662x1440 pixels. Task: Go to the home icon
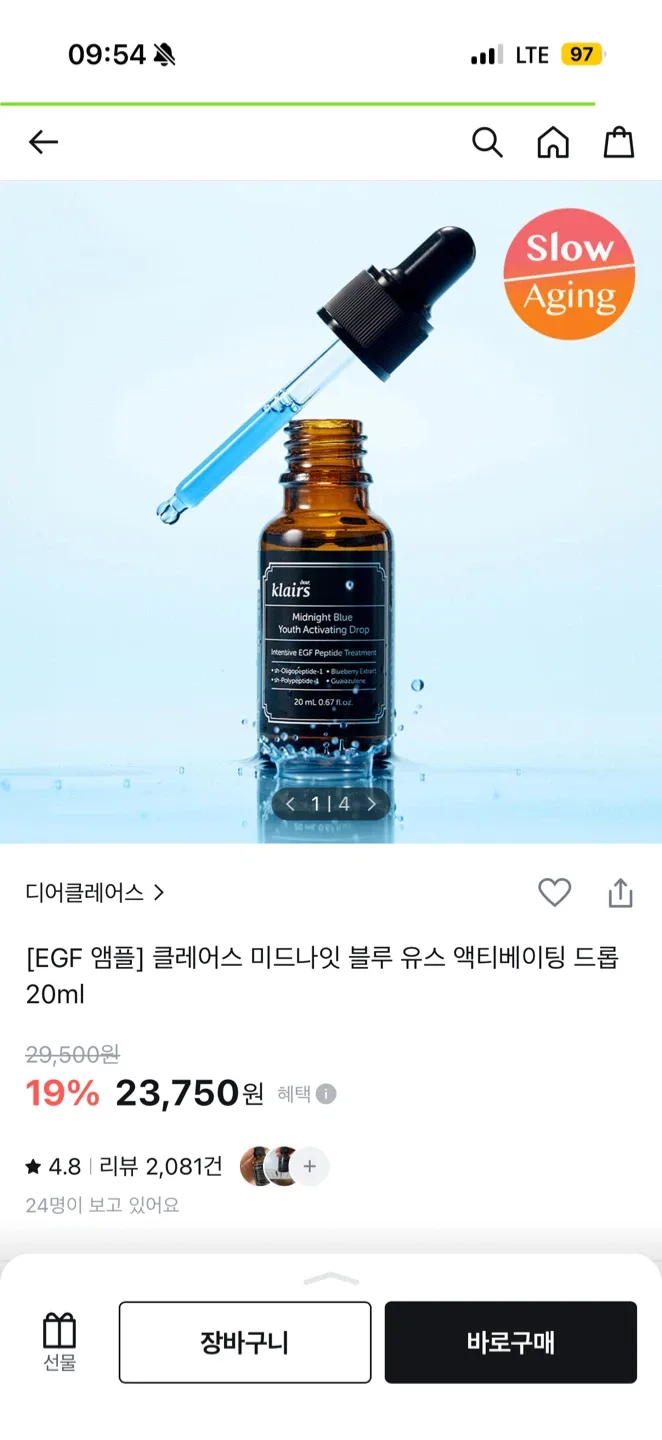553,143
